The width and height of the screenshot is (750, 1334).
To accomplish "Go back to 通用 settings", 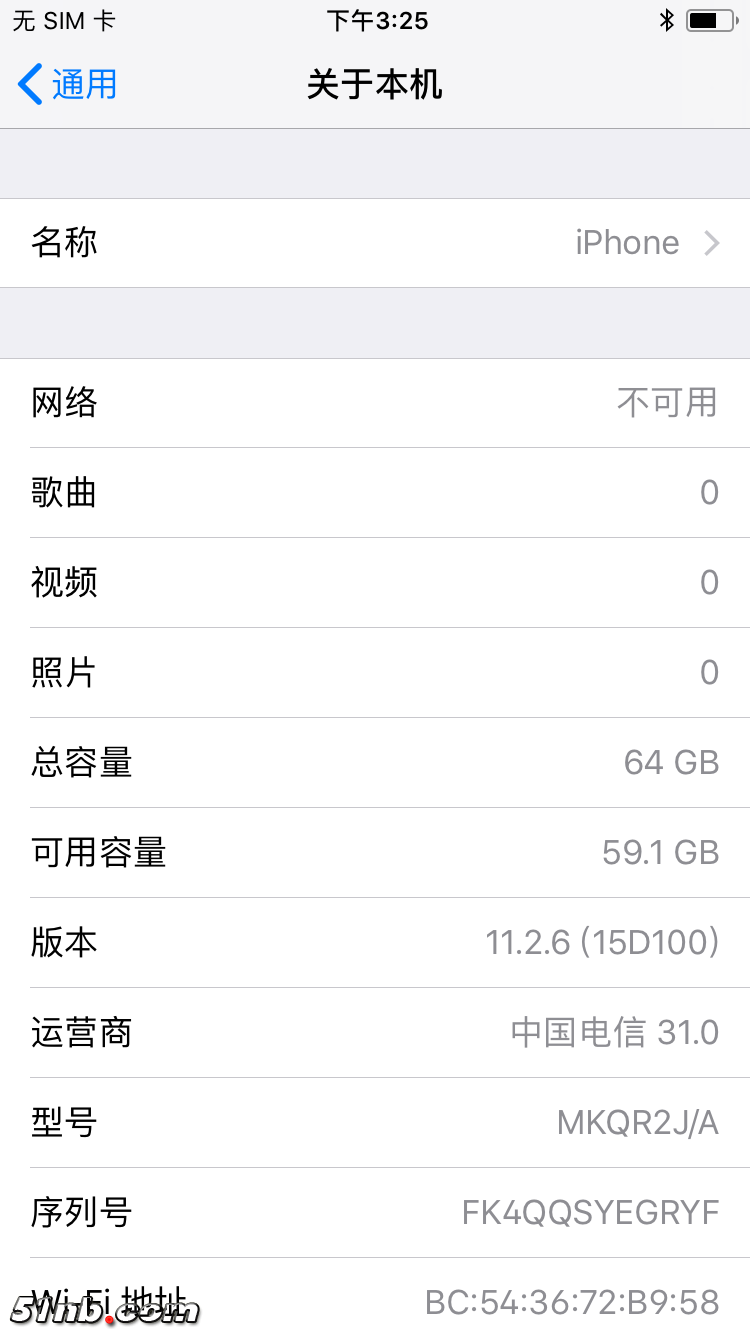I will tap(68, 85).
